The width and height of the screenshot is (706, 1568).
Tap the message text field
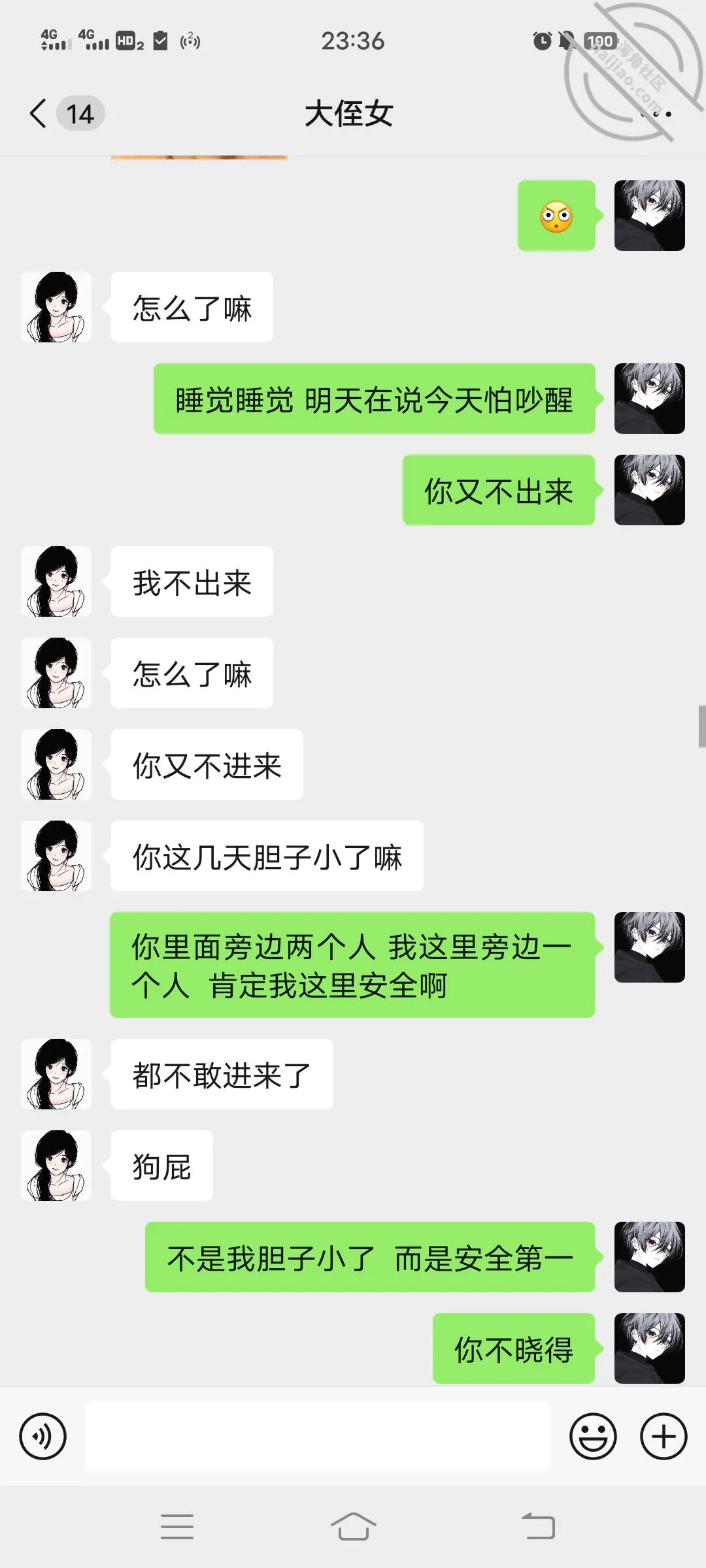318,1436
